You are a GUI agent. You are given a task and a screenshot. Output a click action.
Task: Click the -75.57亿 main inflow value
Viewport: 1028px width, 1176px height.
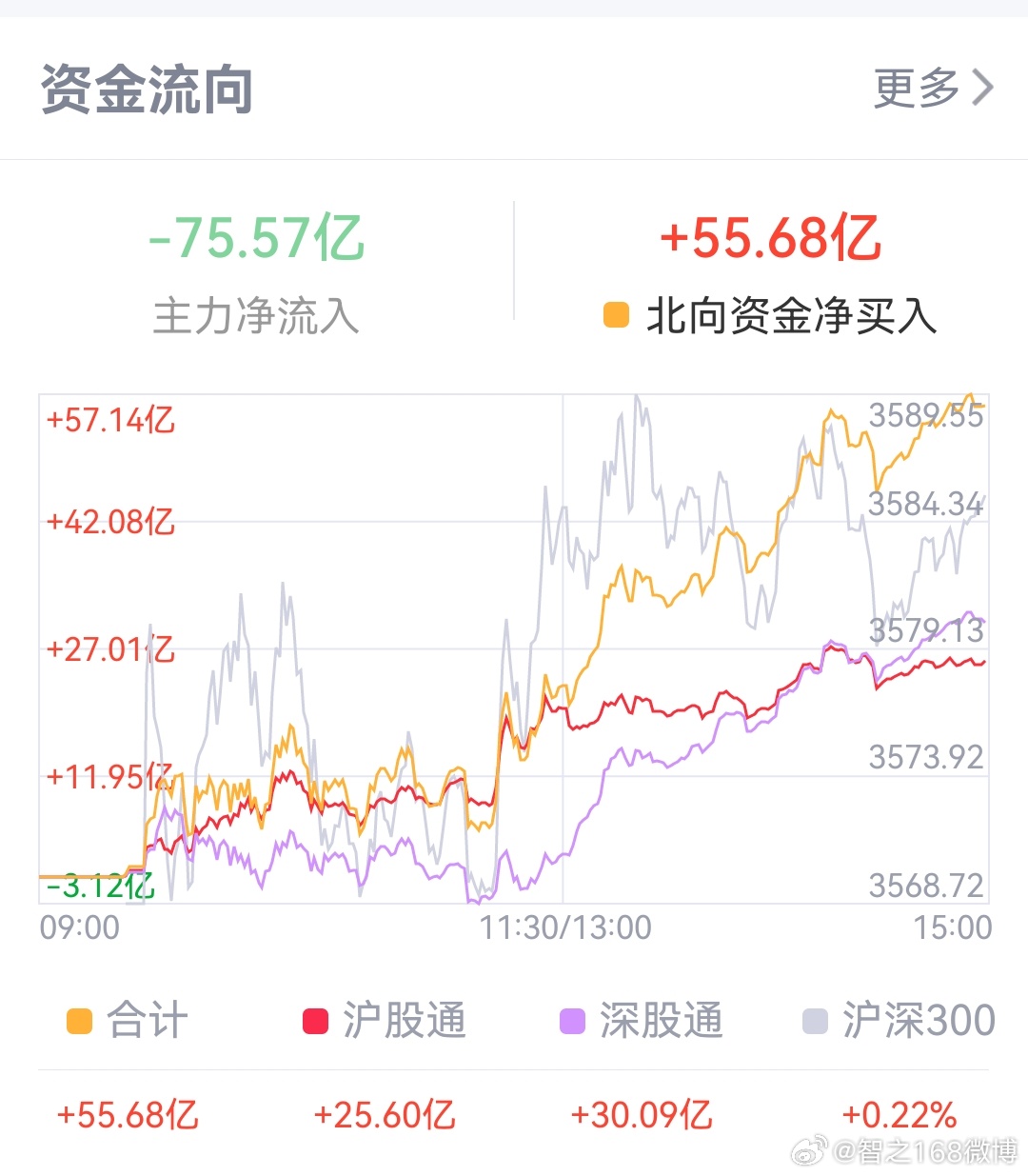click(x=257, y=241)
